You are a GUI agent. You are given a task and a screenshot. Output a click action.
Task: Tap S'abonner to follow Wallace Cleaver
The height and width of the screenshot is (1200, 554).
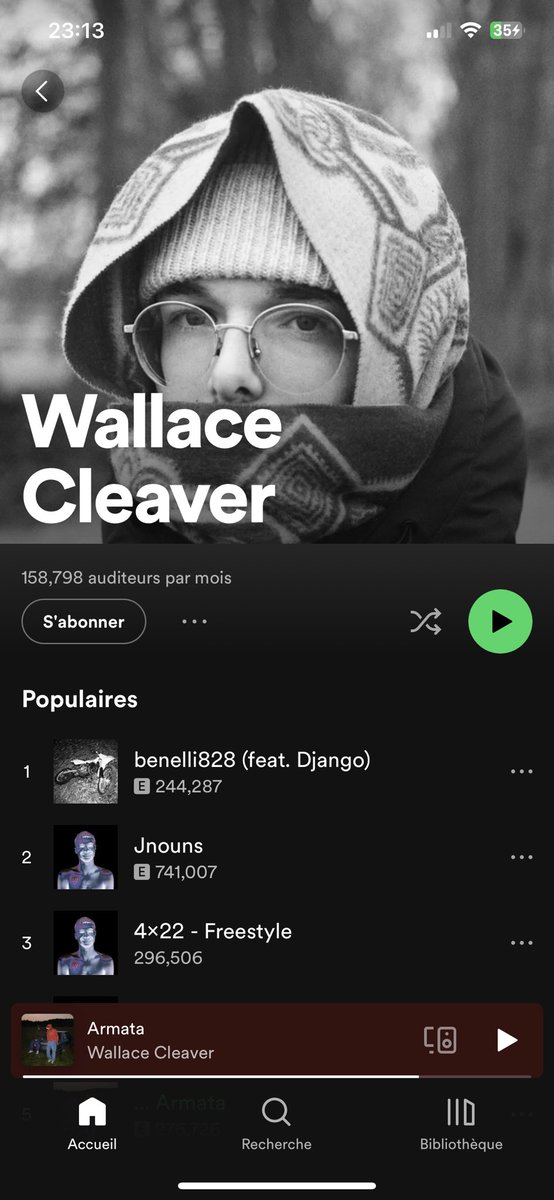[x=84, y=621]
